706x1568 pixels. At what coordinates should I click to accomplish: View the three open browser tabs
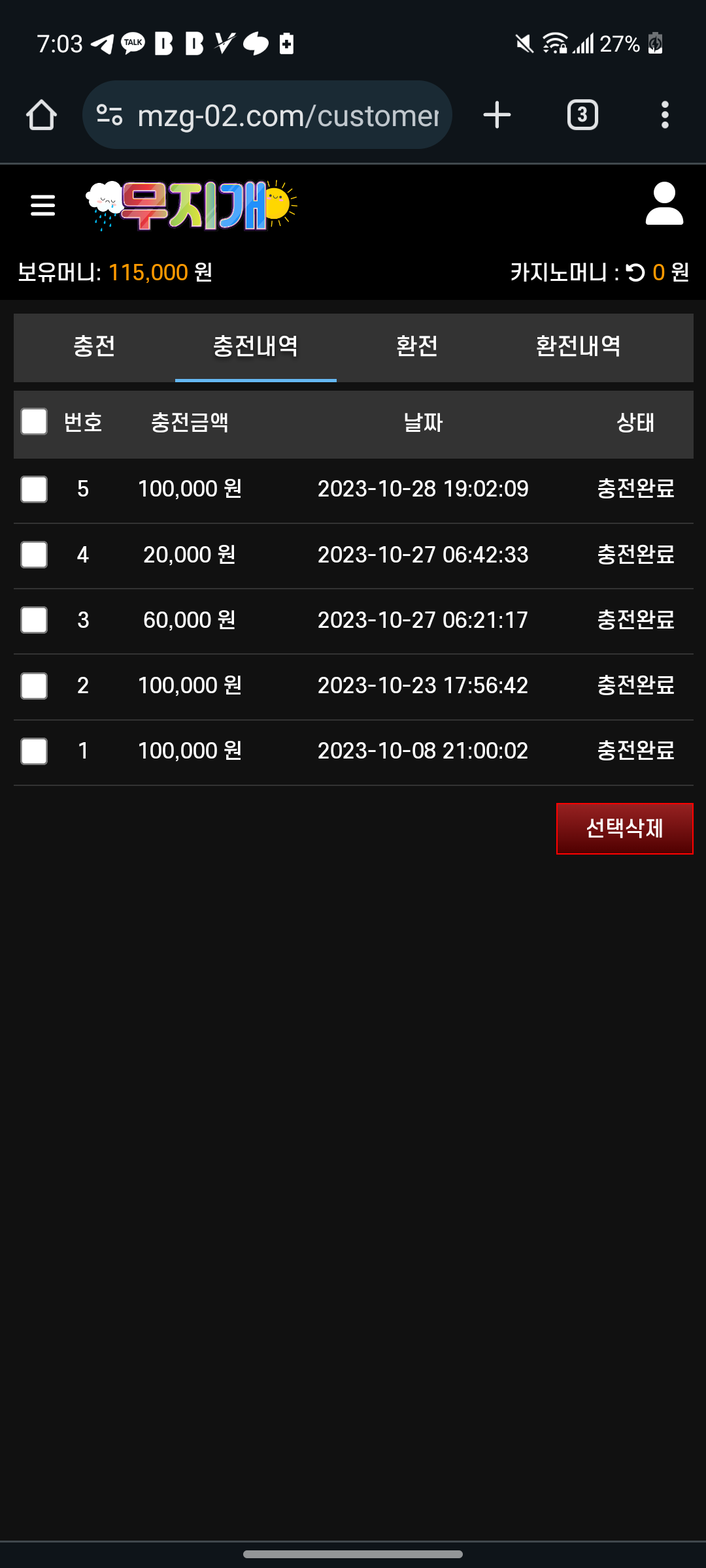tap(582, 115)
